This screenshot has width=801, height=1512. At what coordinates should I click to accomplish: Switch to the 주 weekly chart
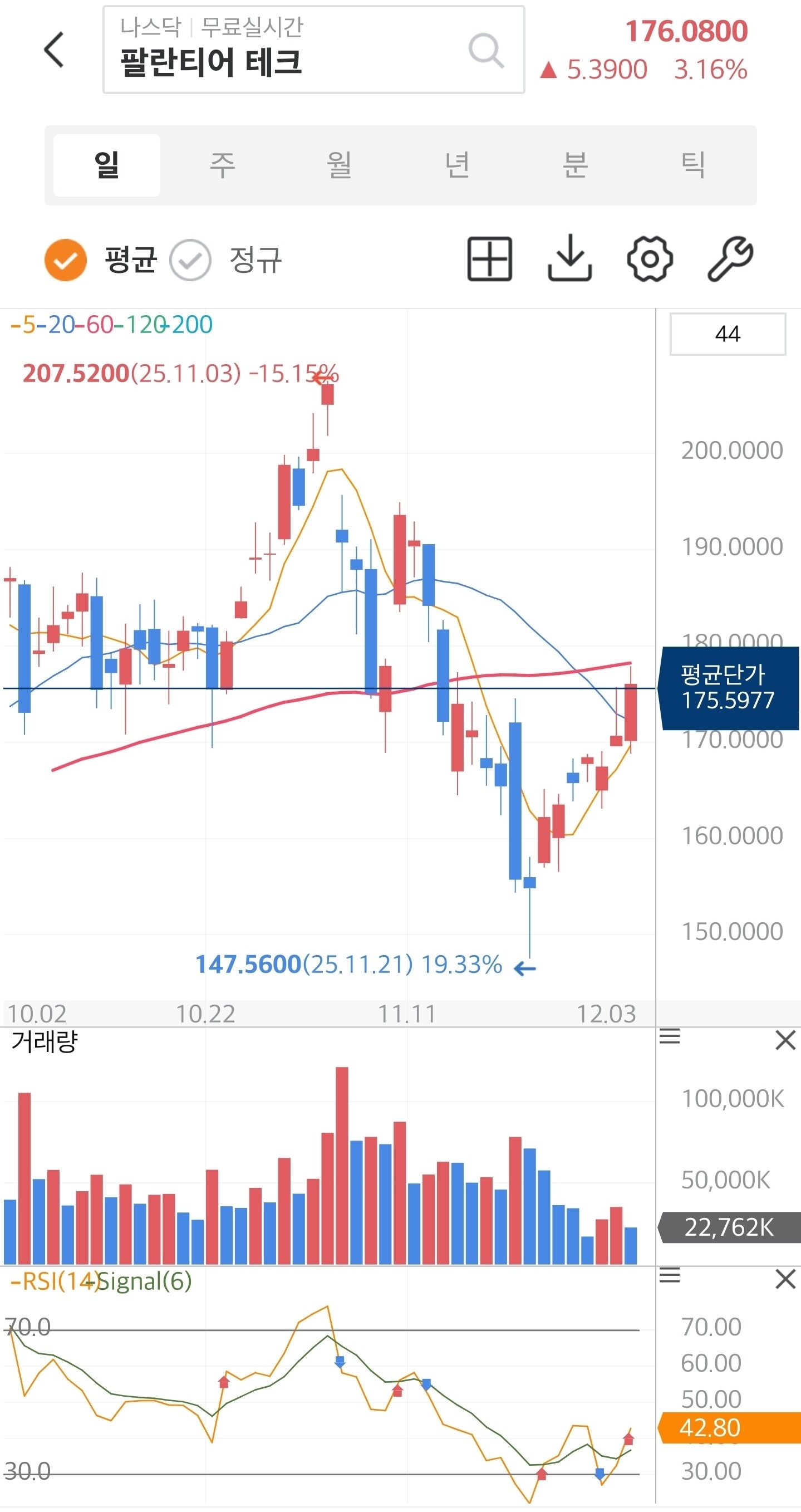[223, 165]
